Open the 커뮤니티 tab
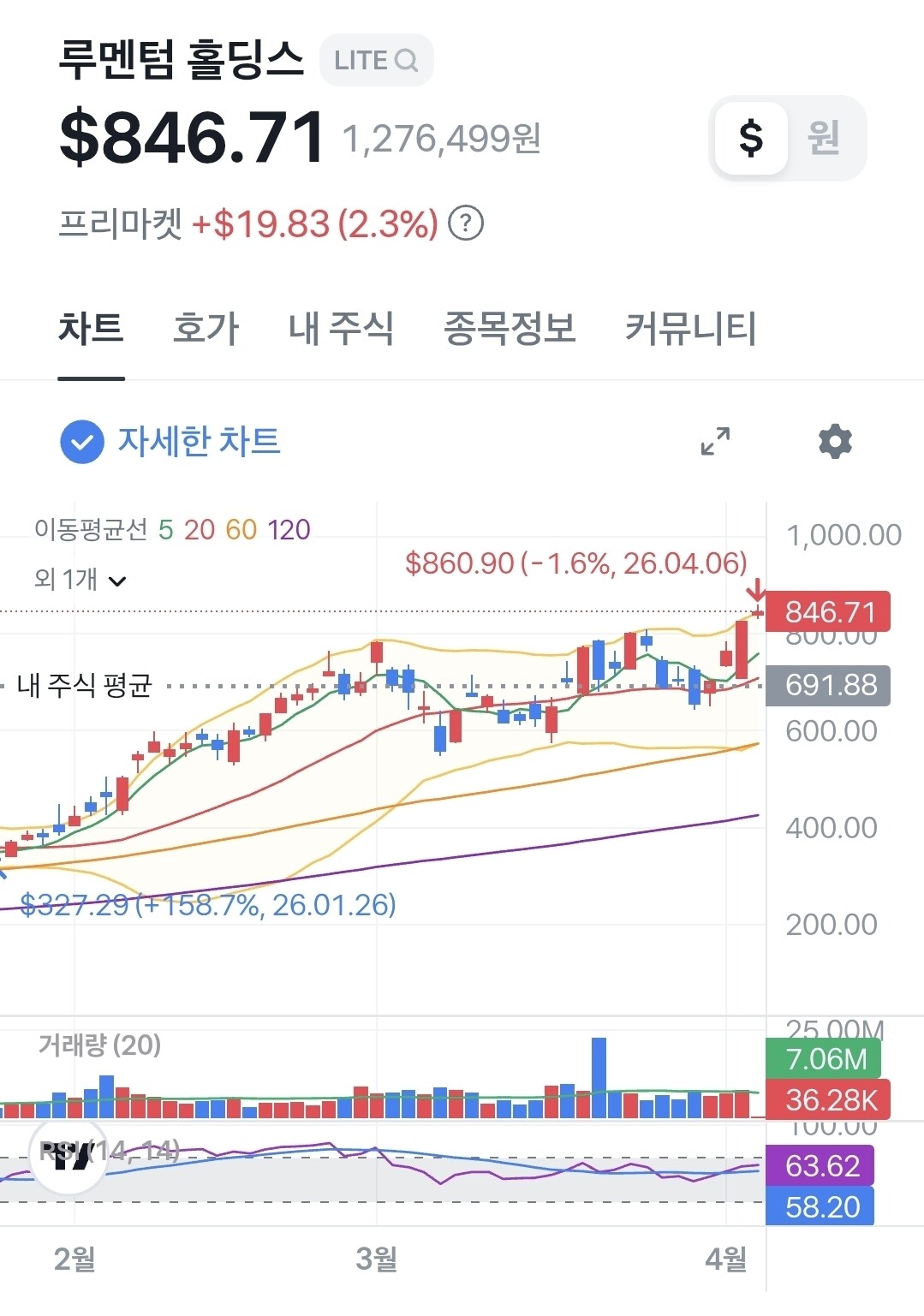The image size is (924, 1316). tap(691, 328)
